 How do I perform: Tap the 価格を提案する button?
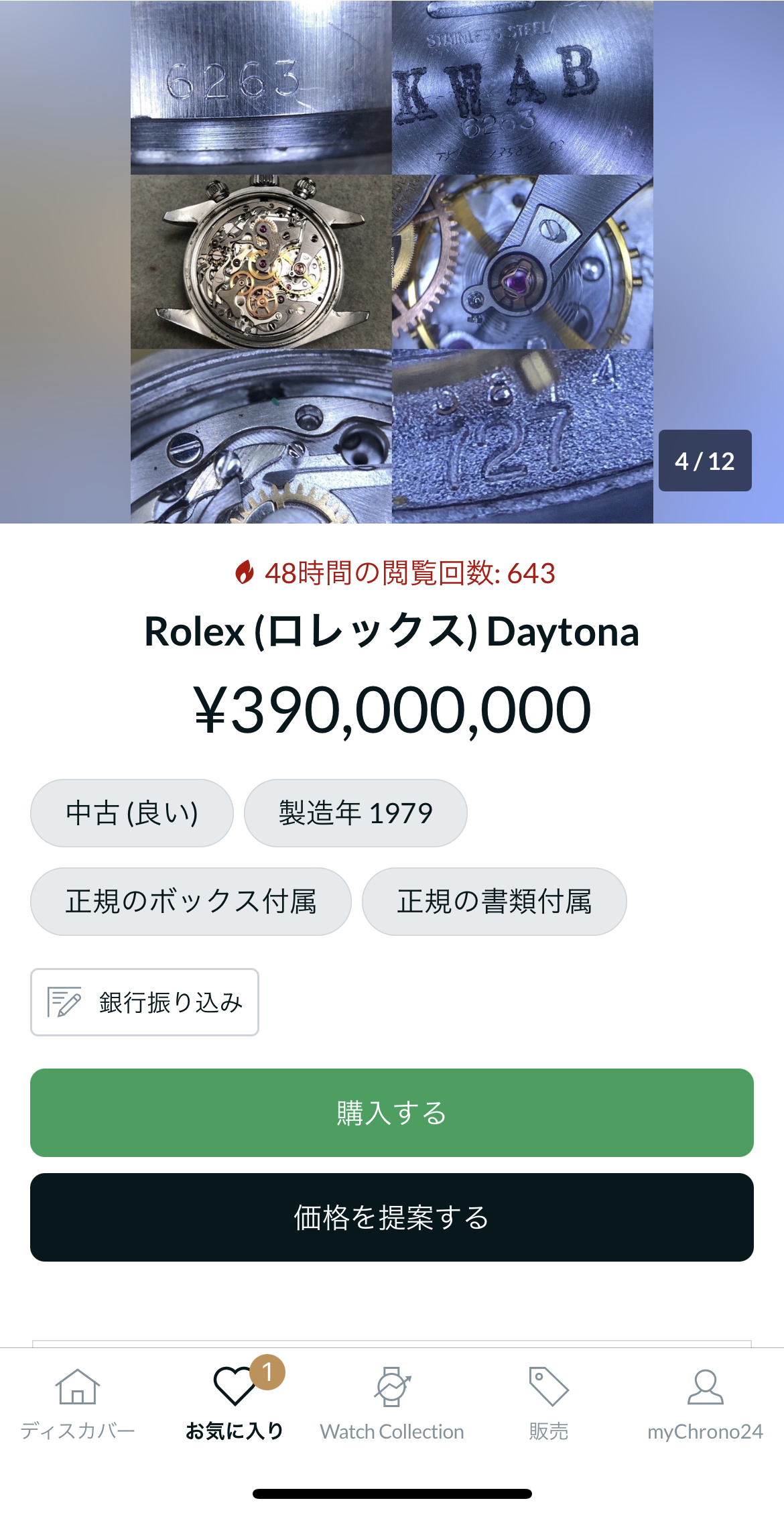(391, 1217)
